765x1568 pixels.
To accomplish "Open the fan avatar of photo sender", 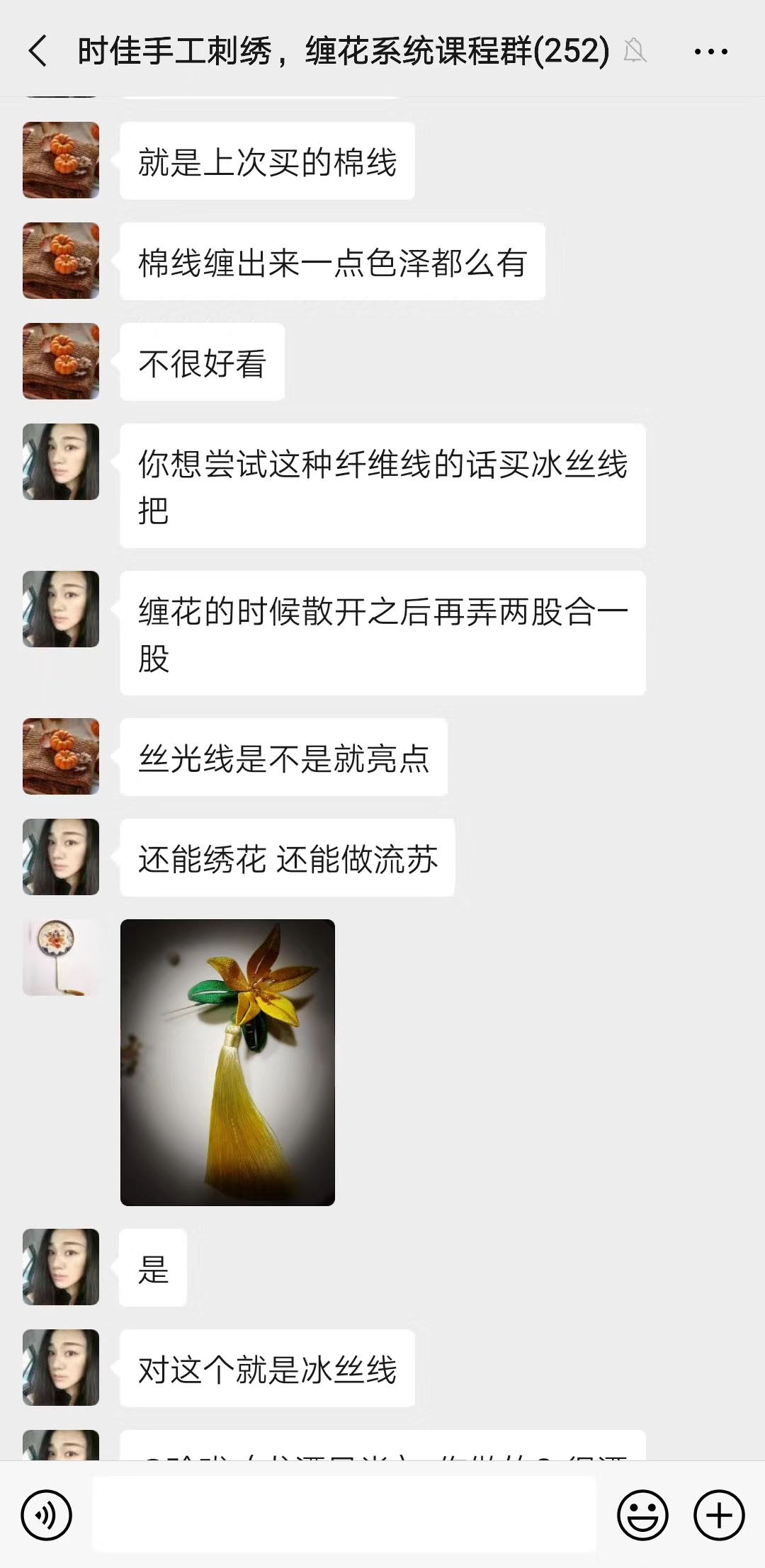I will coord(61,958).
